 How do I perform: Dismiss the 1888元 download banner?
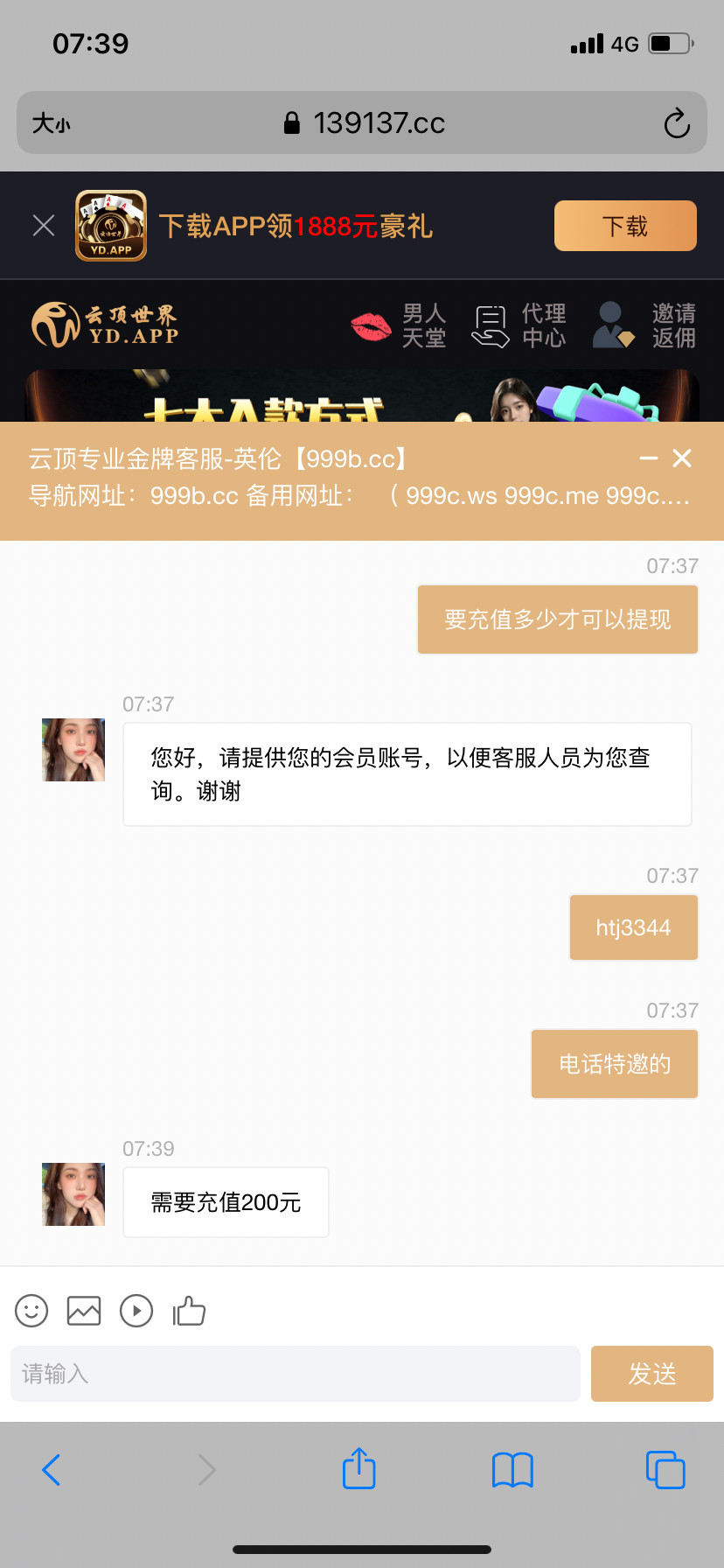(43, 225)
